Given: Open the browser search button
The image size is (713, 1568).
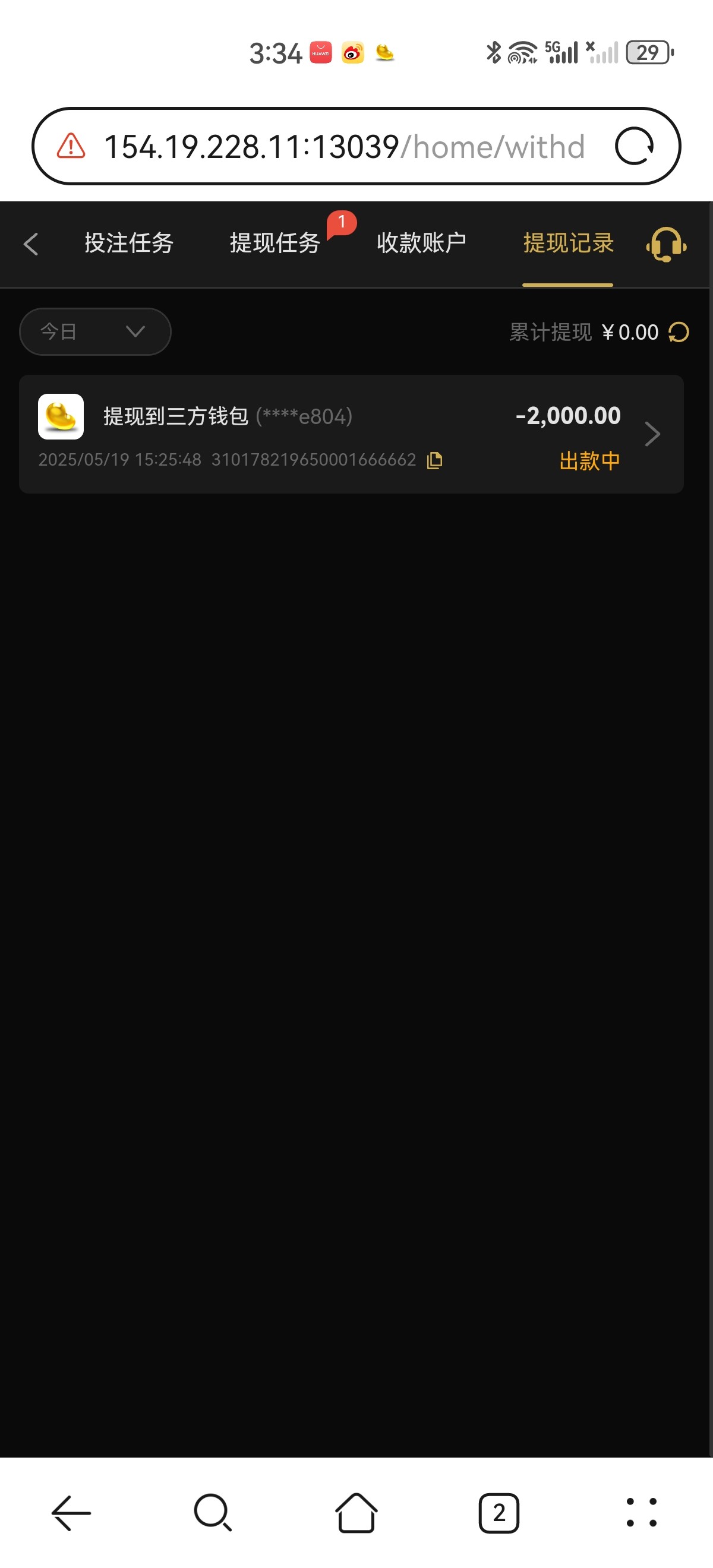Looking at the screenshot, I should point(213,1513).
